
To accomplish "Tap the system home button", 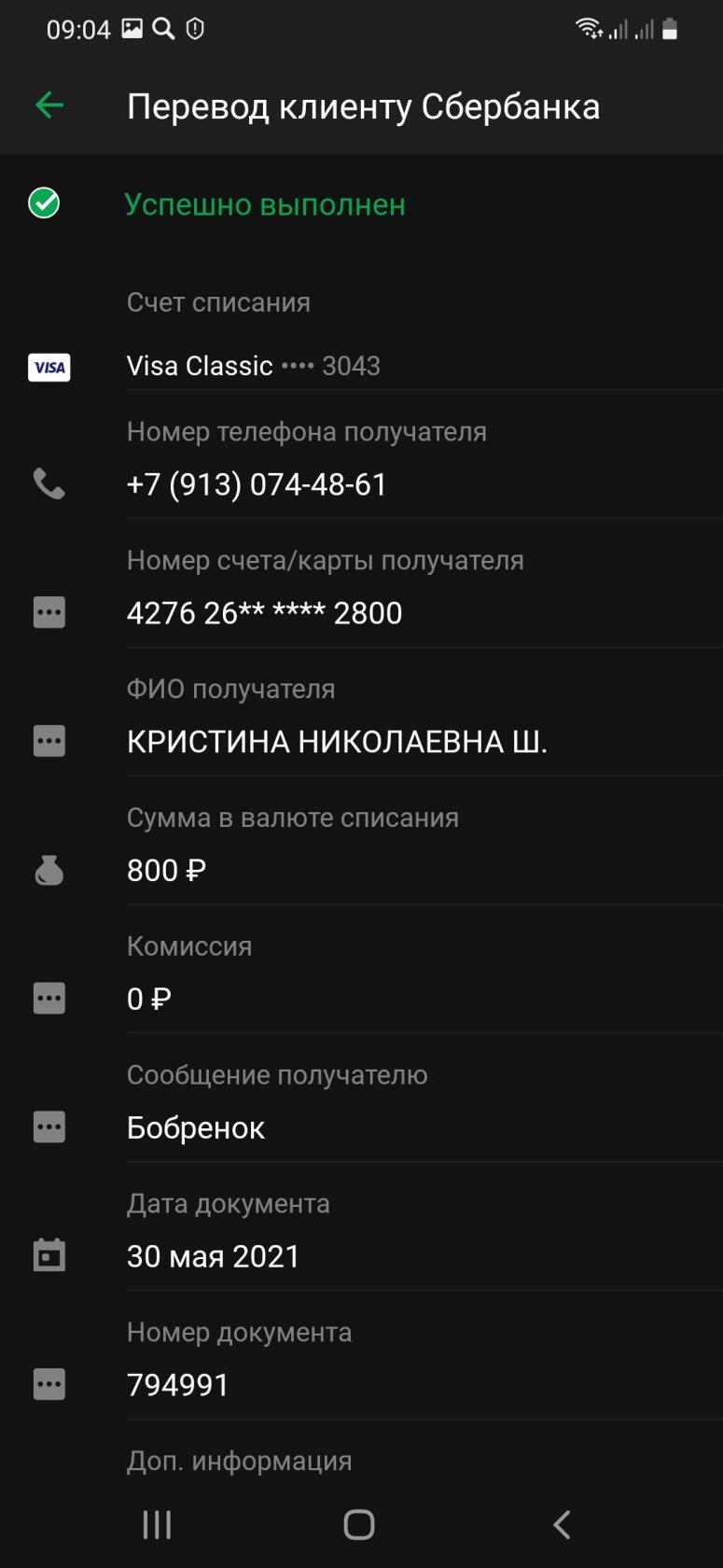I will [x=359, y=1524].
